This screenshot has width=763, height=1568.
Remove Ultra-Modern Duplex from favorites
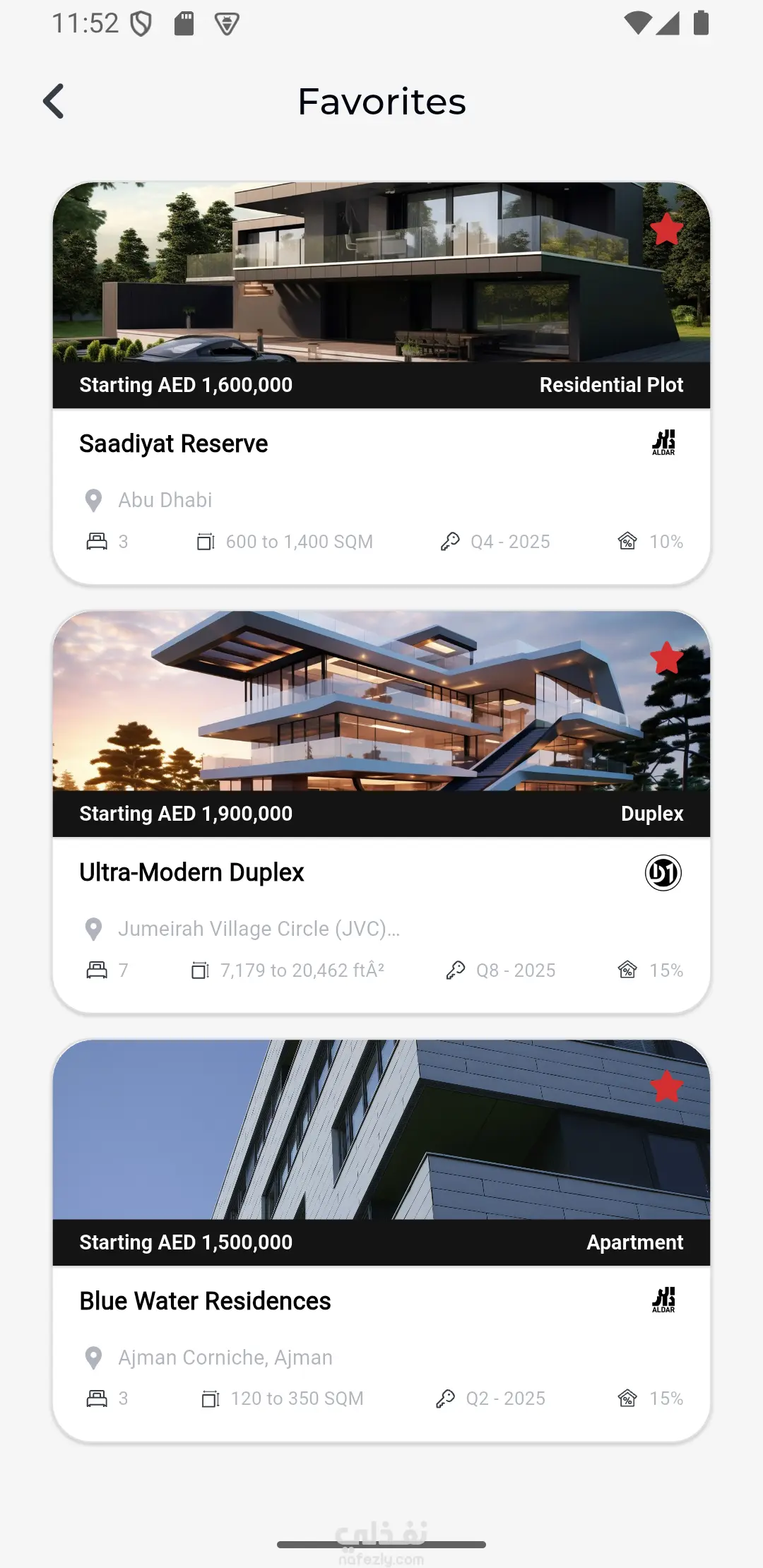666,658
